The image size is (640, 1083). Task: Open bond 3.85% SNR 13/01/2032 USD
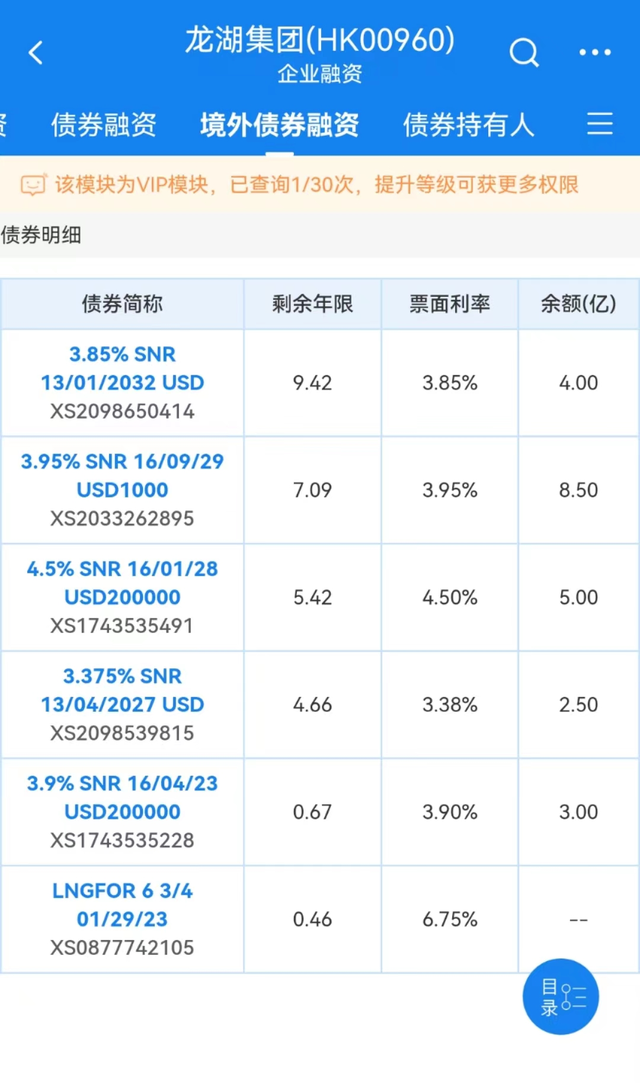pos(122,368)
